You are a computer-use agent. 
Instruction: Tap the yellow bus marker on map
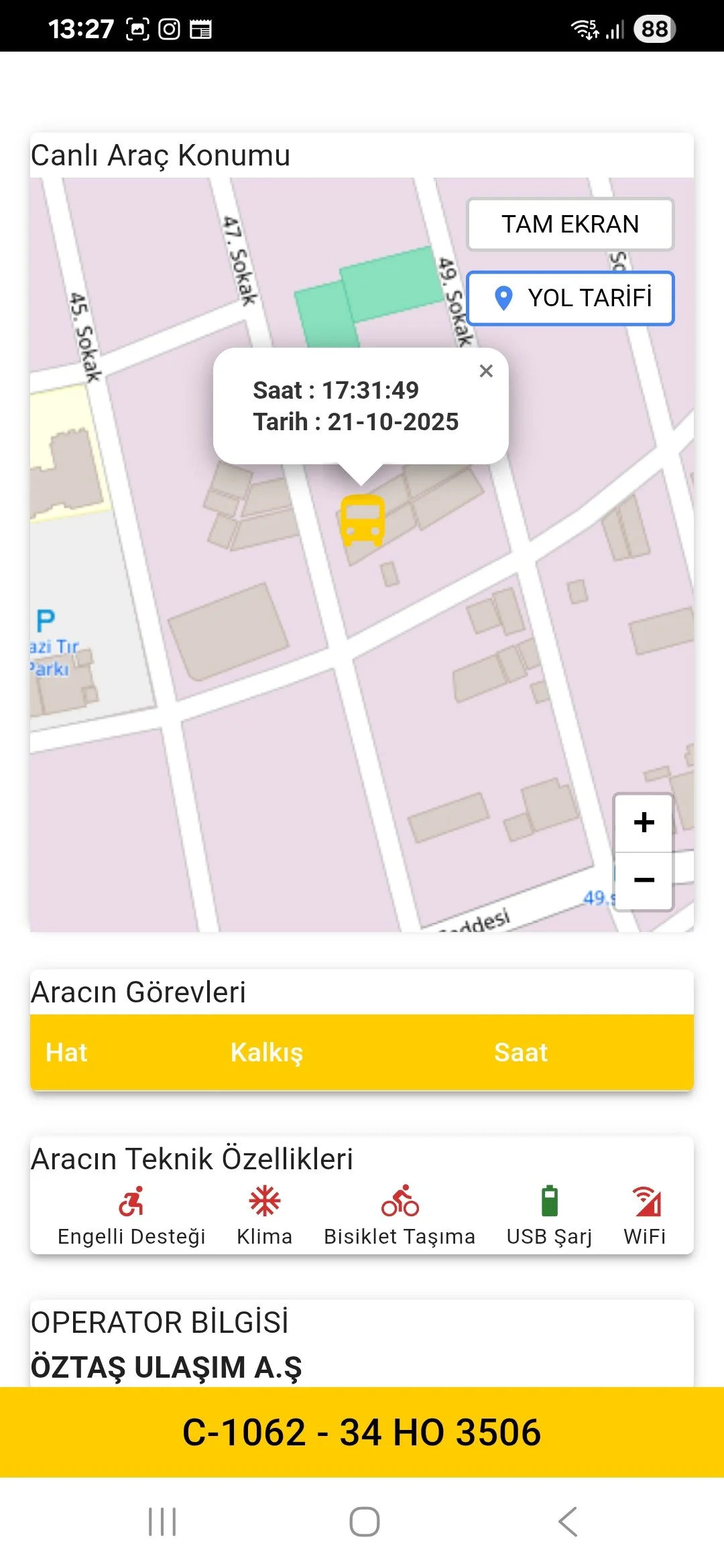click(x=363, y=520)
